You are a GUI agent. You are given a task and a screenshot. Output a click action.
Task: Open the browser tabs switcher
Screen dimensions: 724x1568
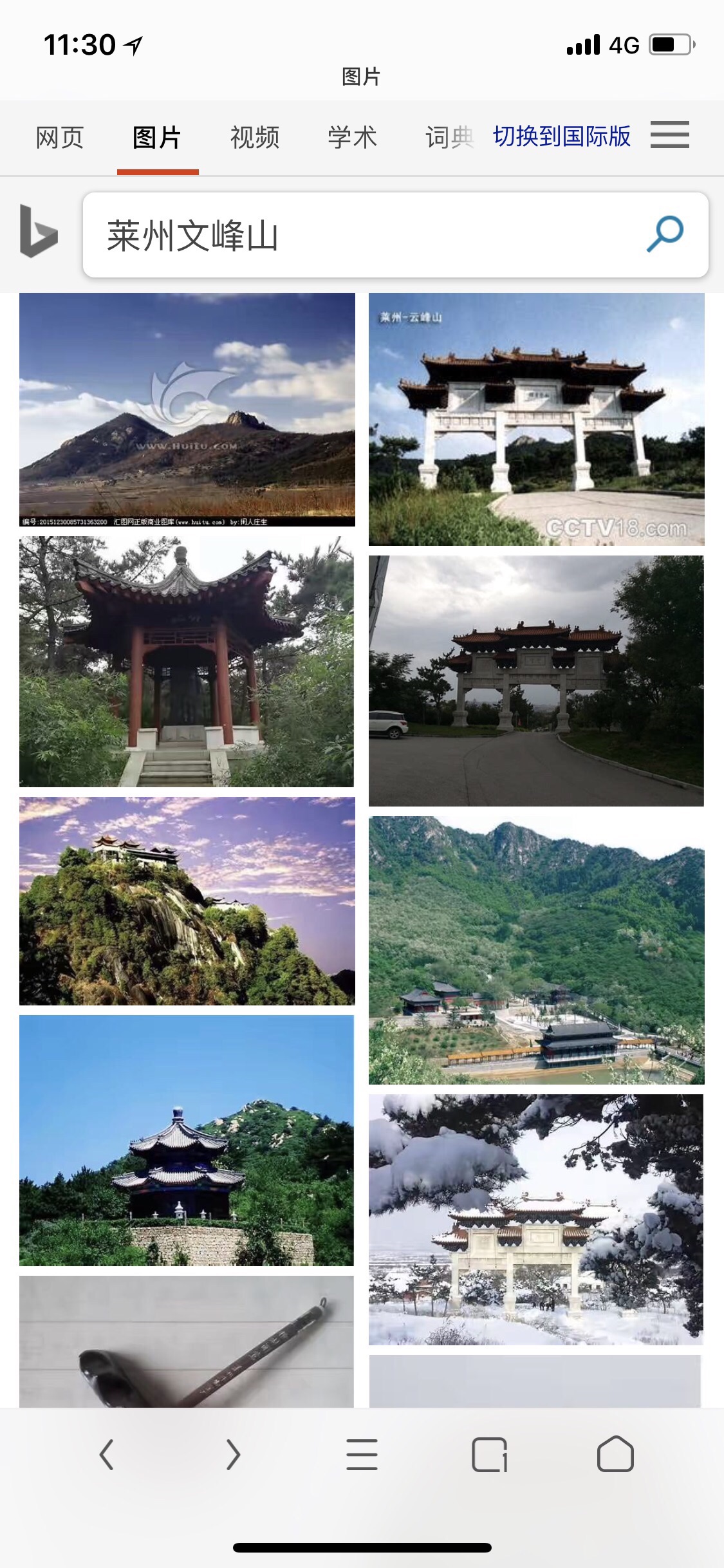(489, 1455)
